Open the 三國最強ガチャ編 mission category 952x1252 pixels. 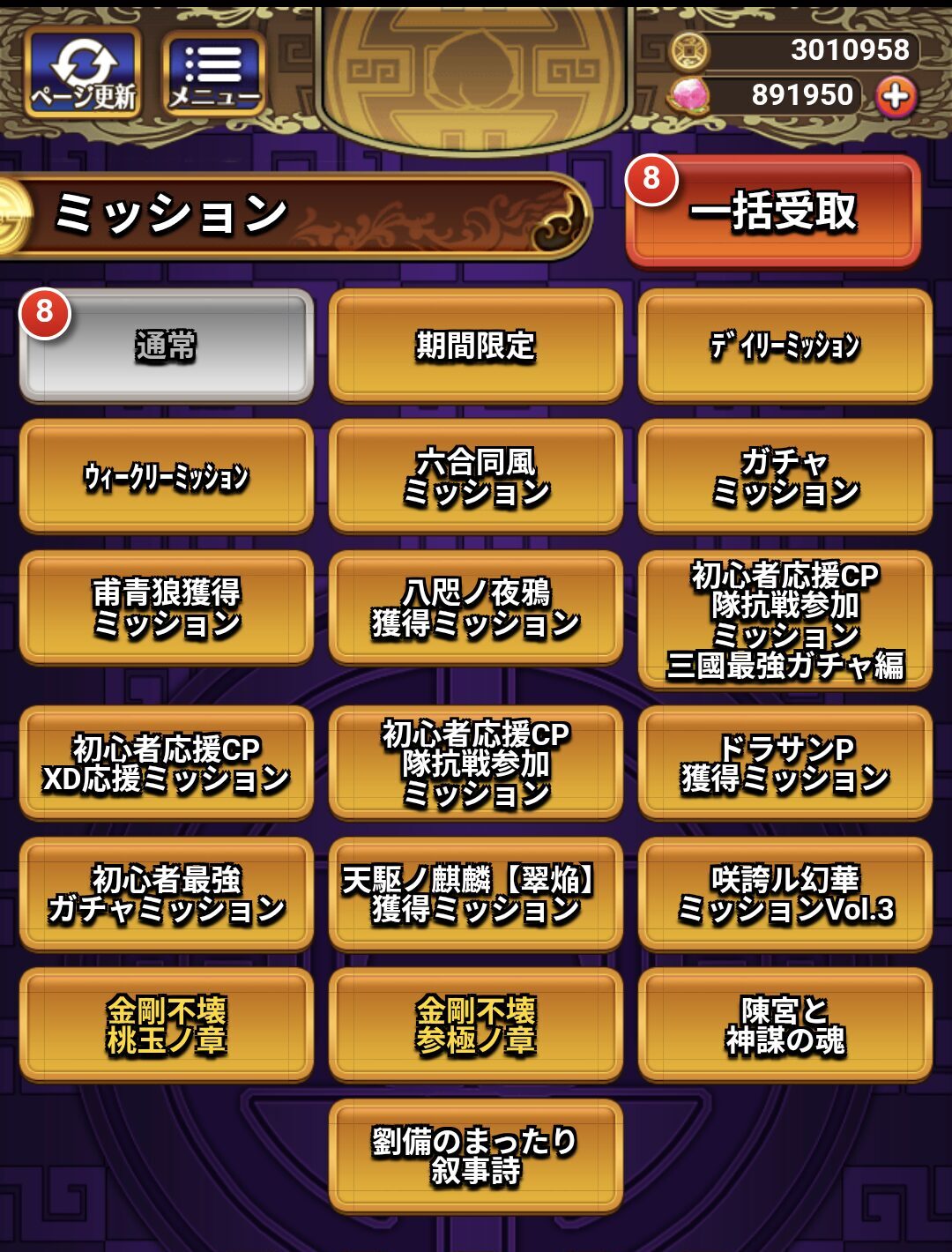(x=785, y=619)
